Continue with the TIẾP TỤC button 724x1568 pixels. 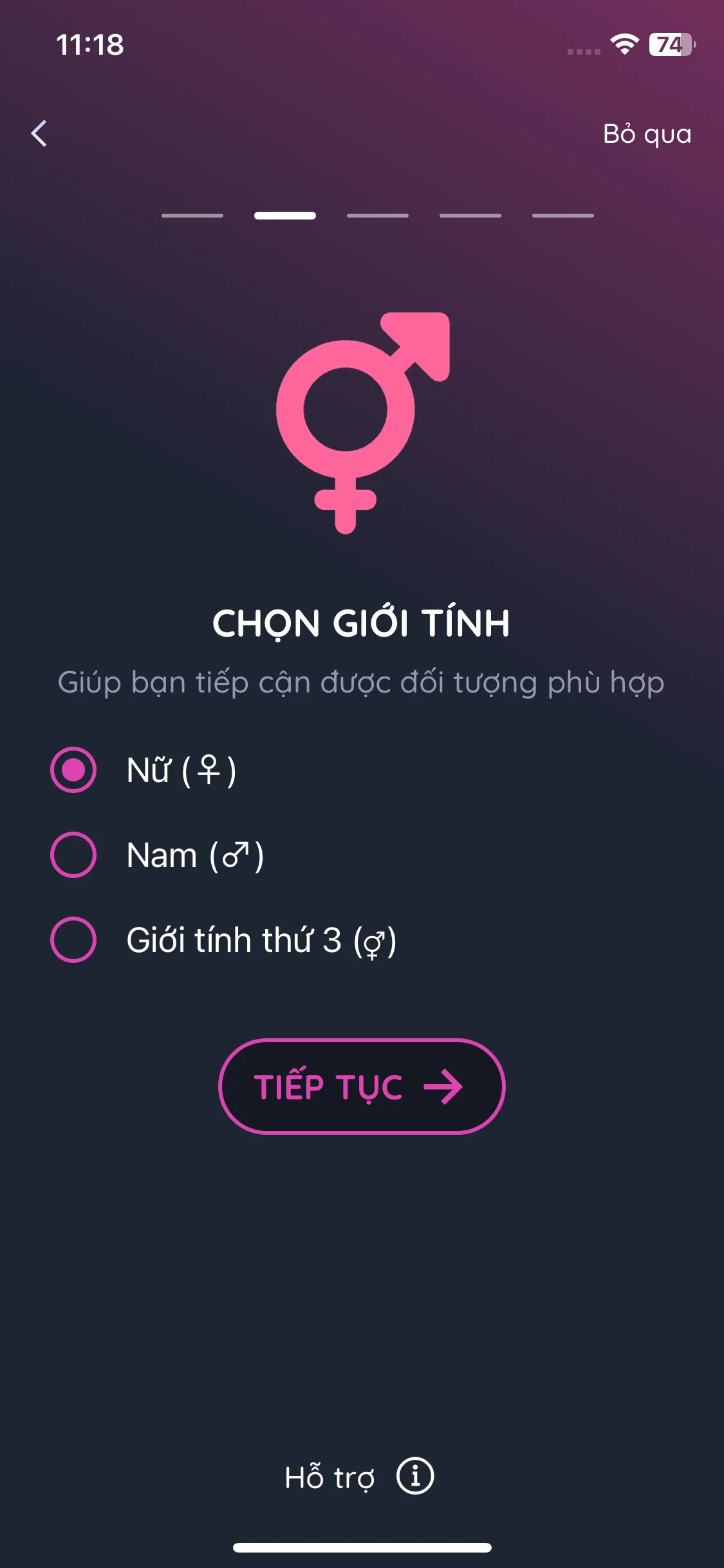pyautogui.click(x=362, y=1087)
